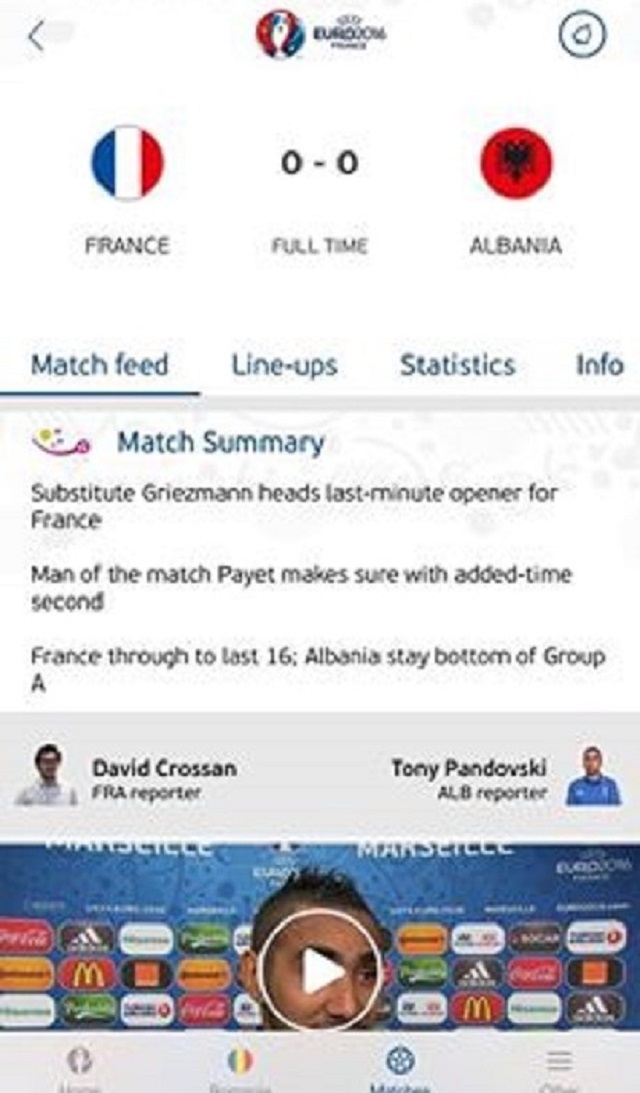Go back using the top-left arrow

(x=36, y=37)
